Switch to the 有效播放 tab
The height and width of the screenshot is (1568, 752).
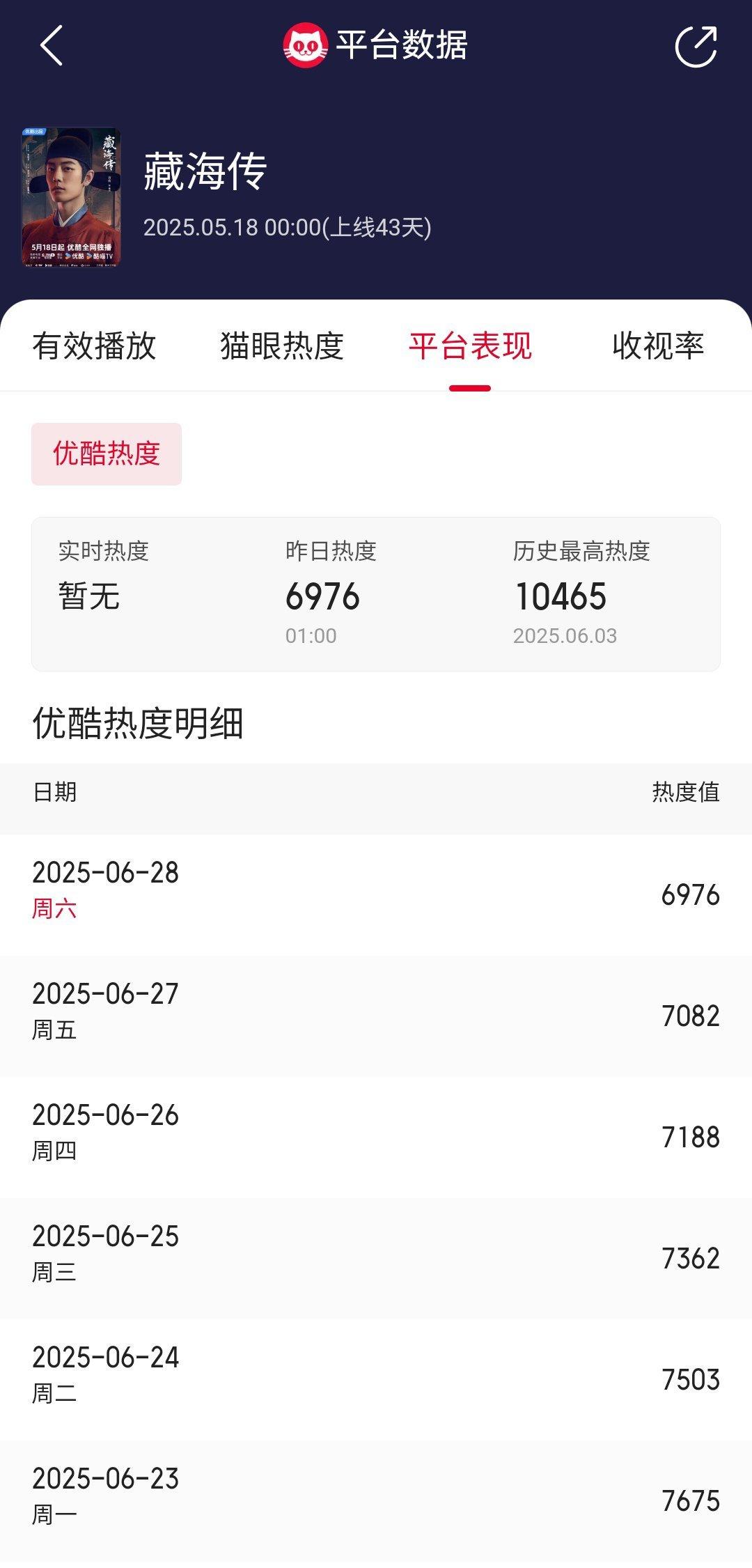pos(94,346)
